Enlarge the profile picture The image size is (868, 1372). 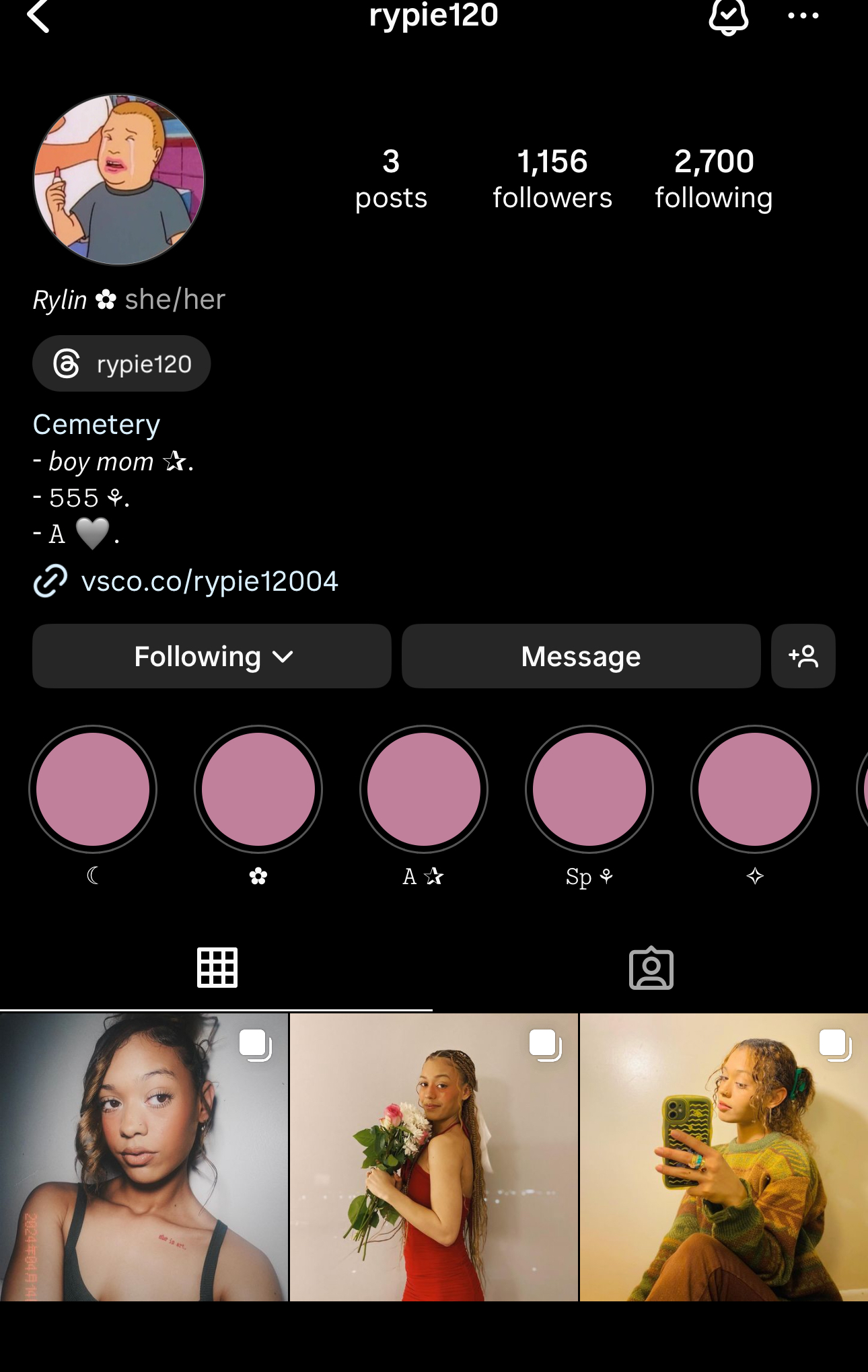(x=119, y=180)
